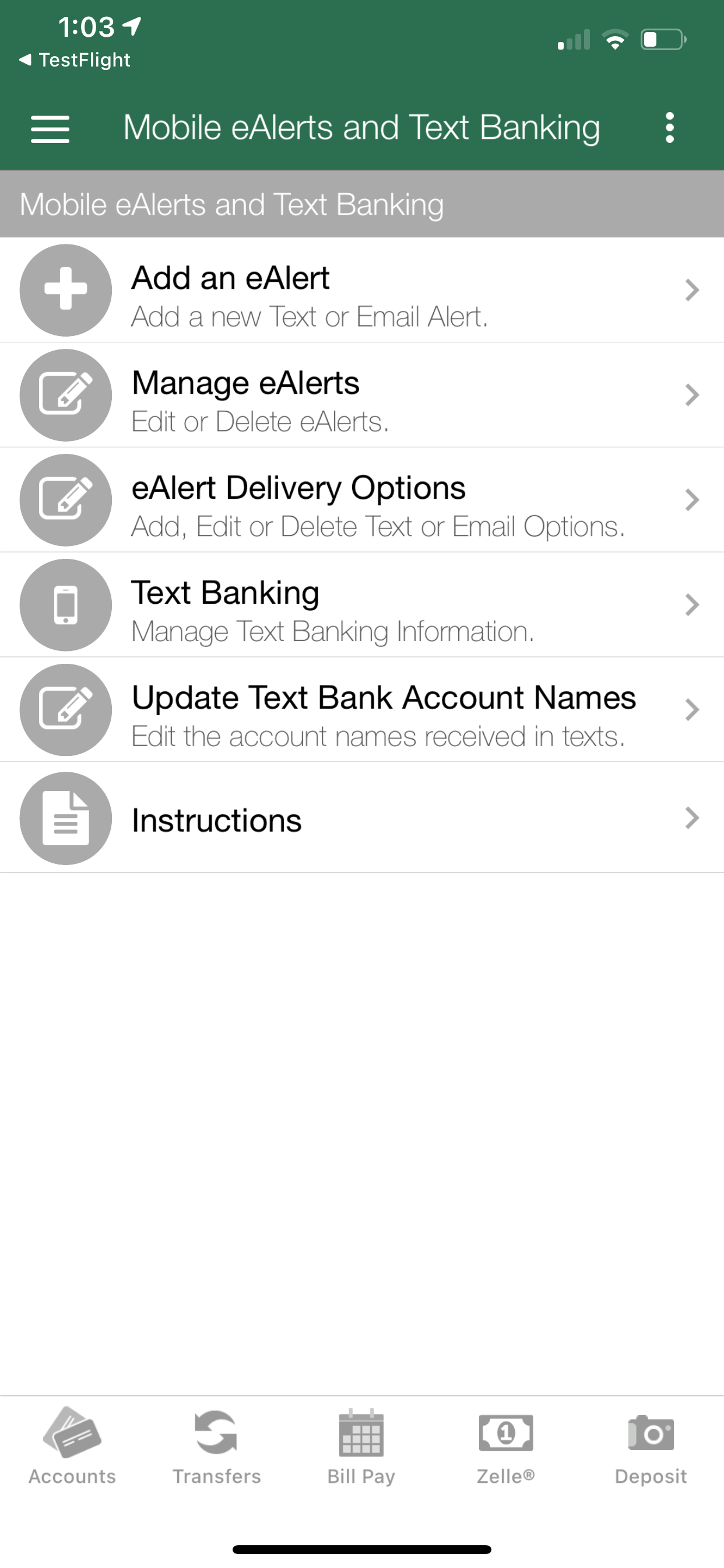Go to Manage eAlerts
The height and width of the screenshot is (1568, 724).
(x=362, y=395)
